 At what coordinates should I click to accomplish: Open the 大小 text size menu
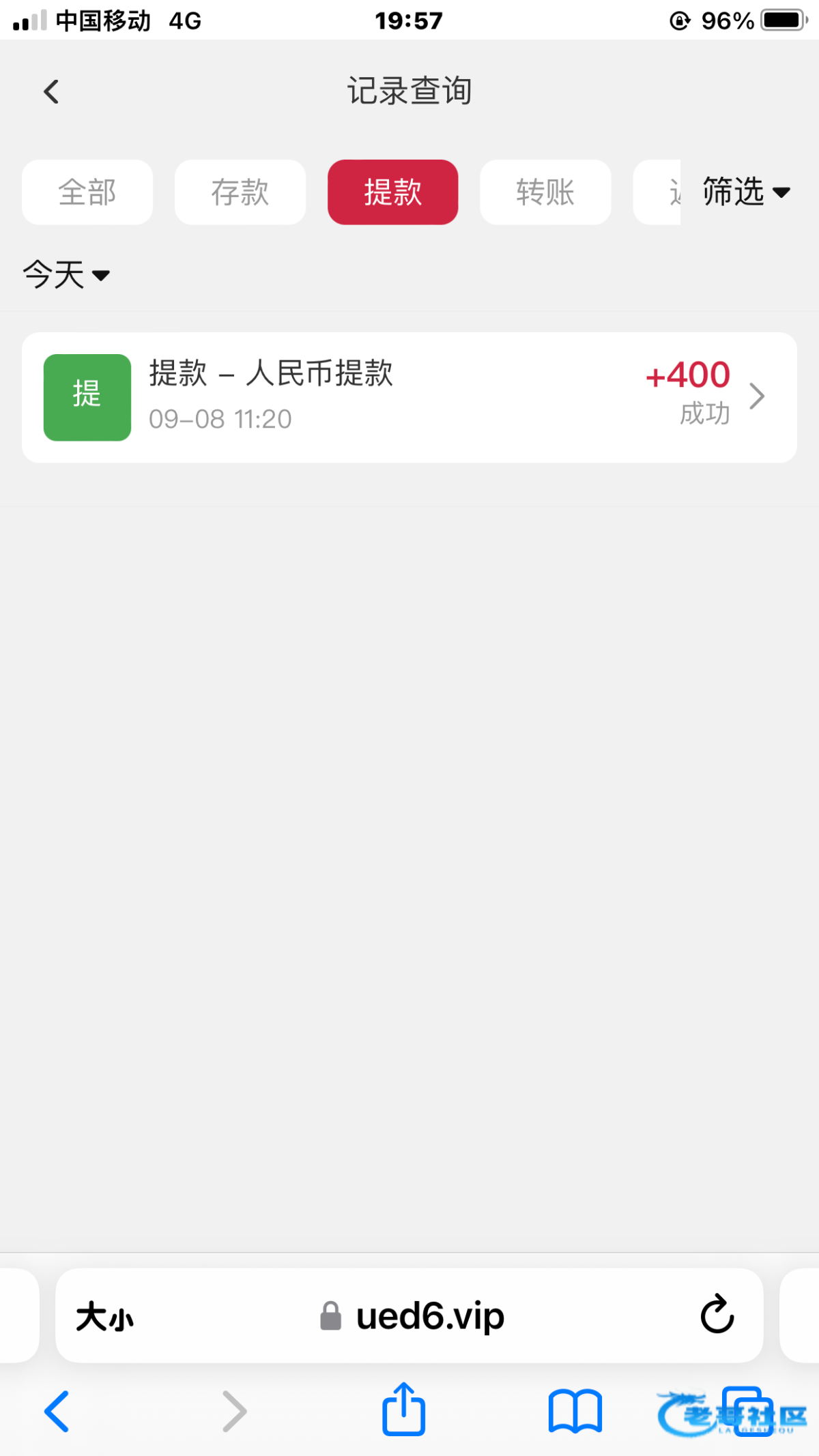[x=104, y=1316]
